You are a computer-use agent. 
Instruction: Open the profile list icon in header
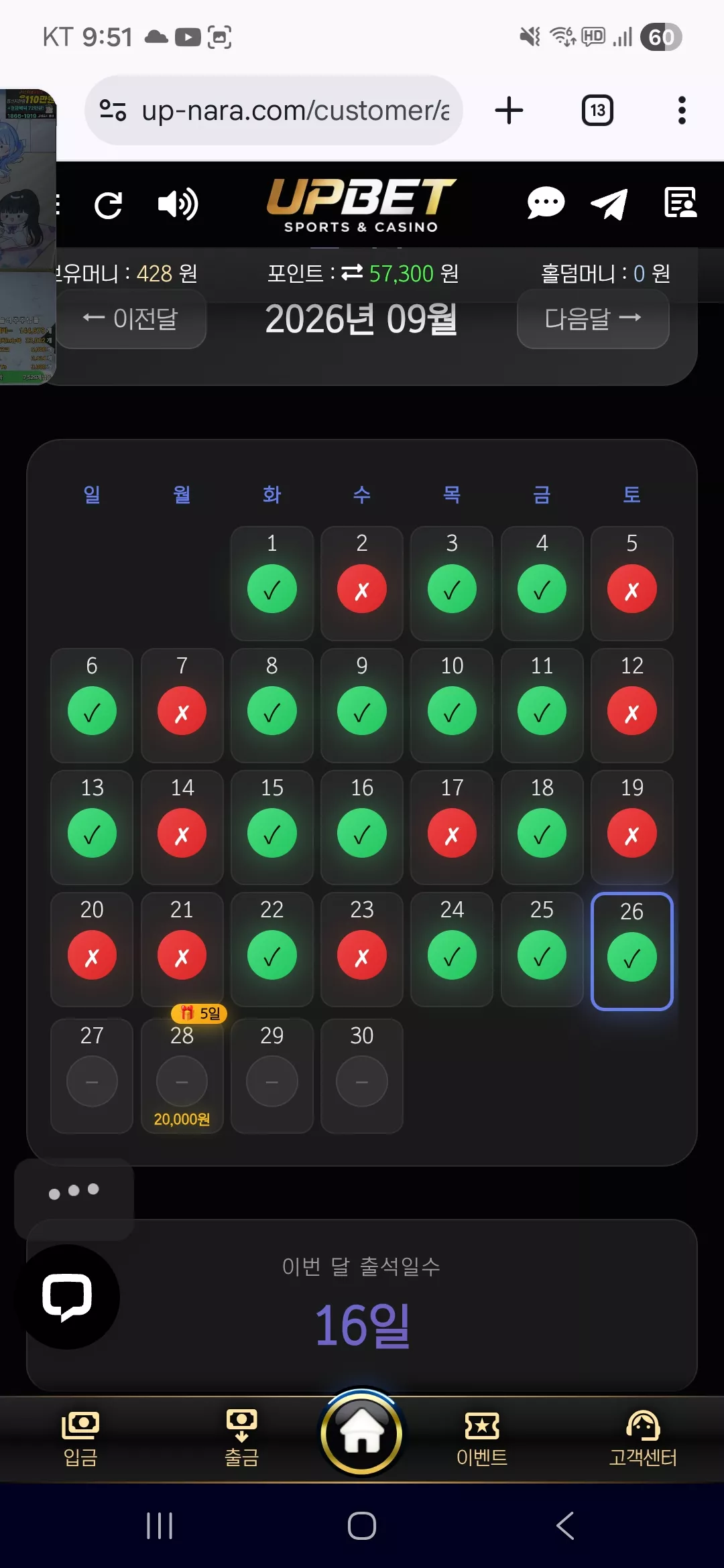click(x=680, y=203)
